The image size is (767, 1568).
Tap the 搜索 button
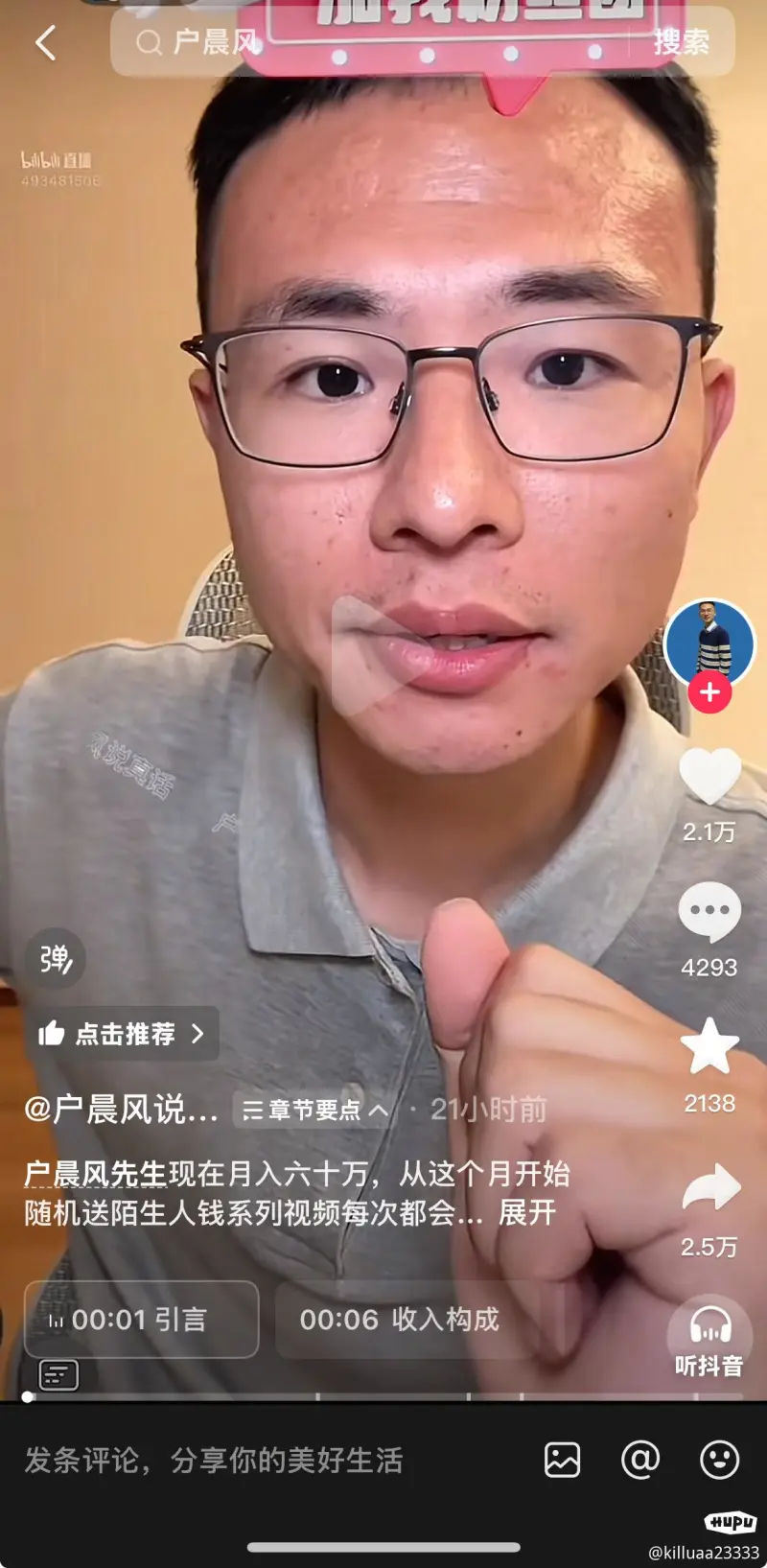pyautogui.click(x=681, y=43)
